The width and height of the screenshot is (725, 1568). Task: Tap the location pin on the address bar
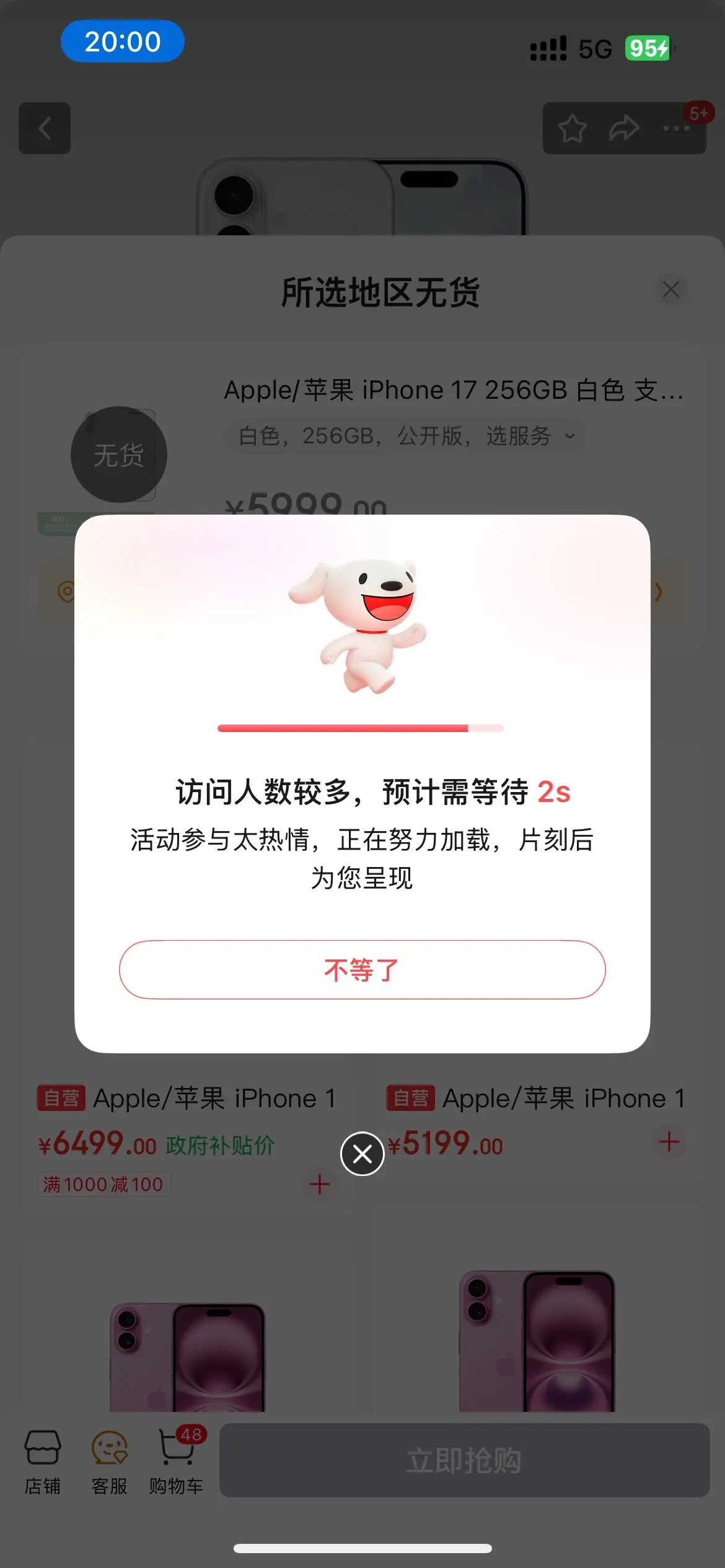64,593
